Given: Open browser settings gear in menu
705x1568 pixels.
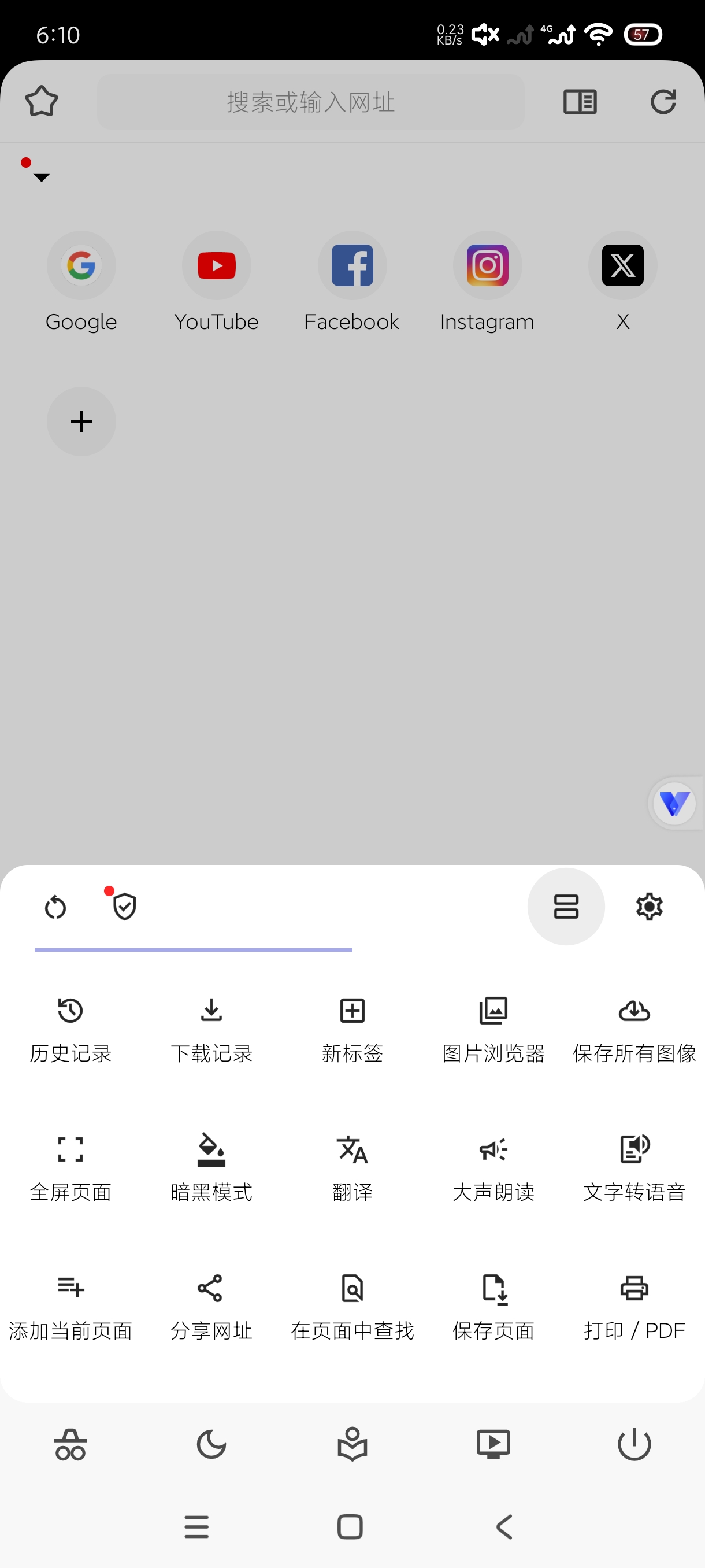Looking at the screenshot, I should click(x=648, y=907).
